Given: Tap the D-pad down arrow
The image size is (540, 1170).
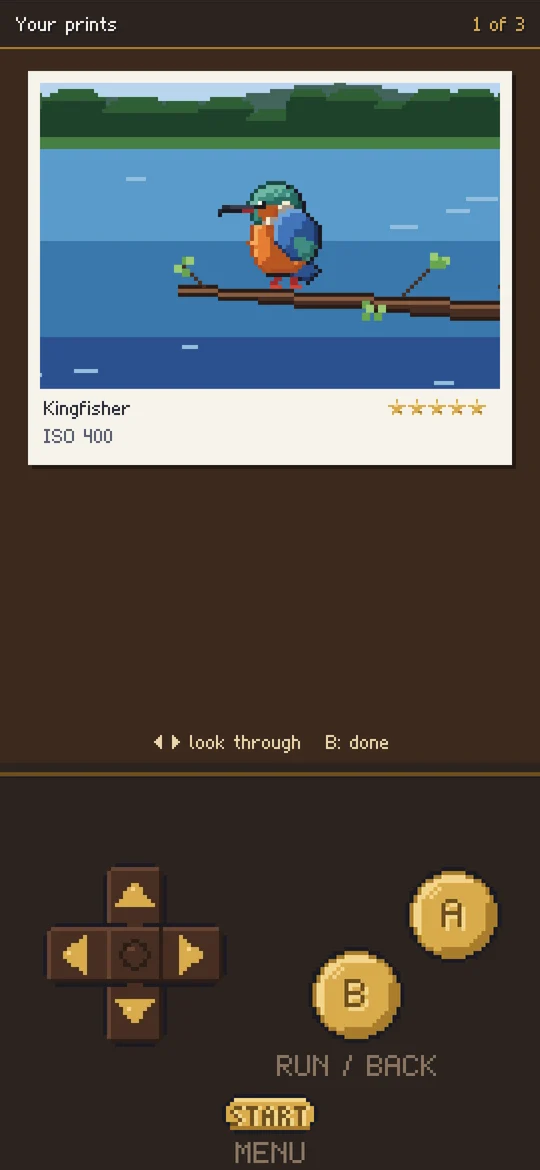Looking at the screenshot, I should (135, 1010).
